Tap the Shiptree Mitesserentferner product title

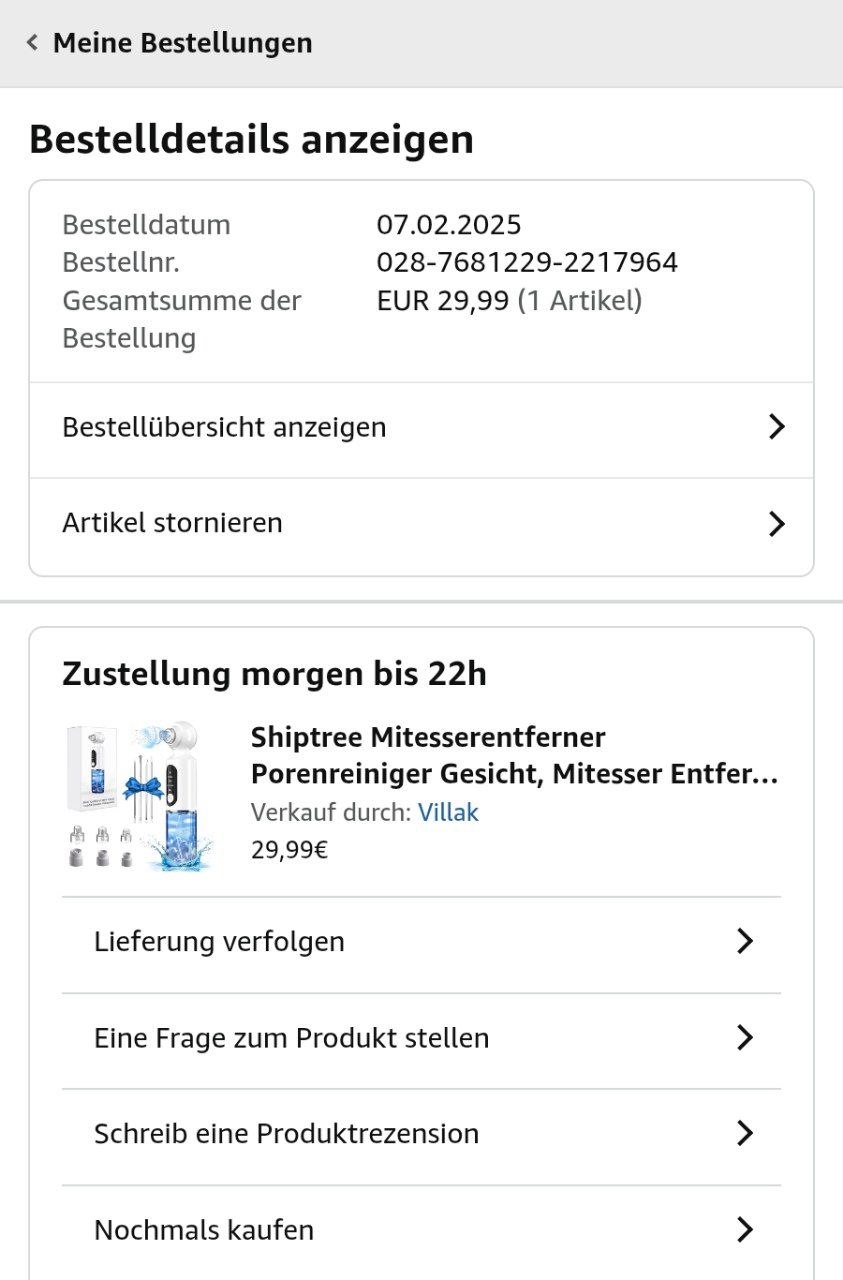tap(513, 755)
